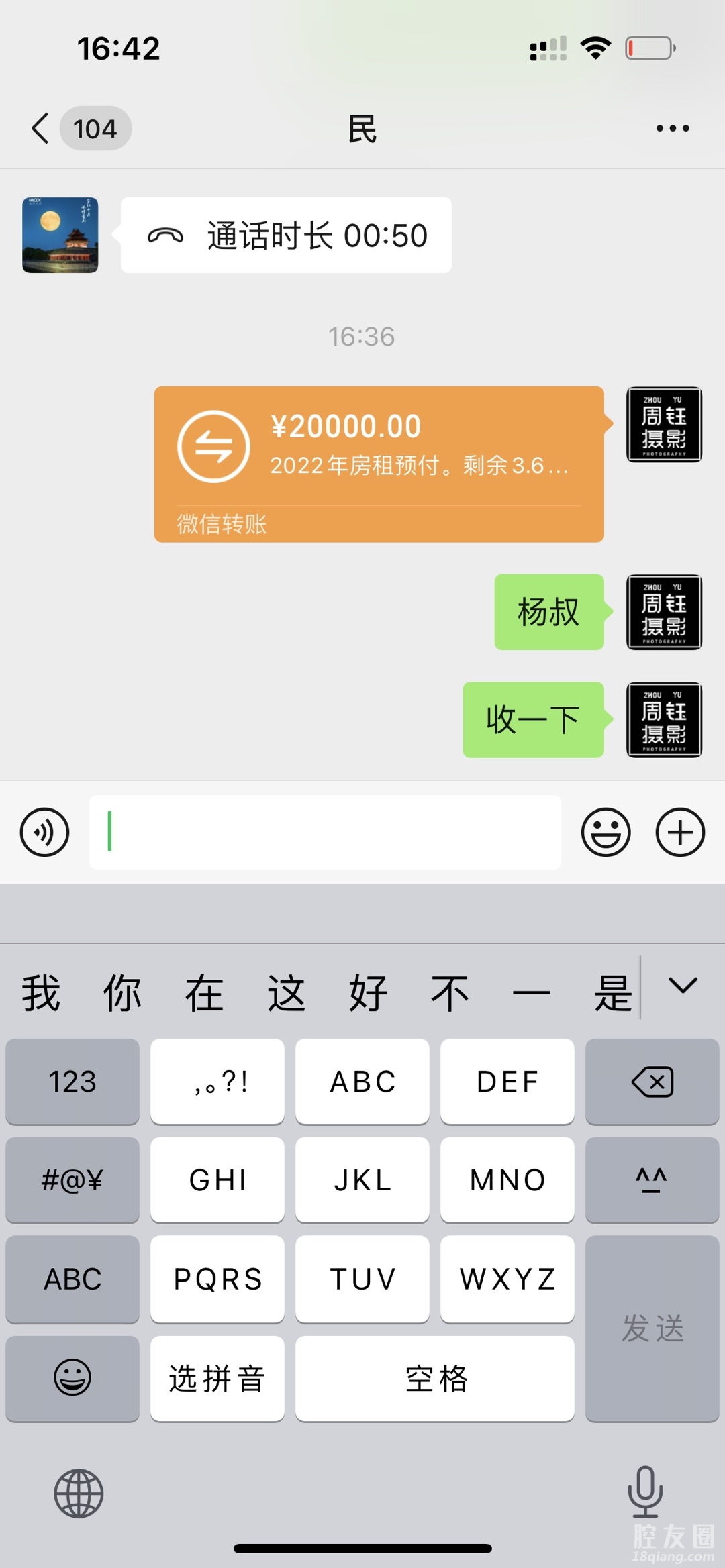Viewport: 725px width, 1568px height.
Task: Insert the suggested word 我
Action: (x=41, y=993)
